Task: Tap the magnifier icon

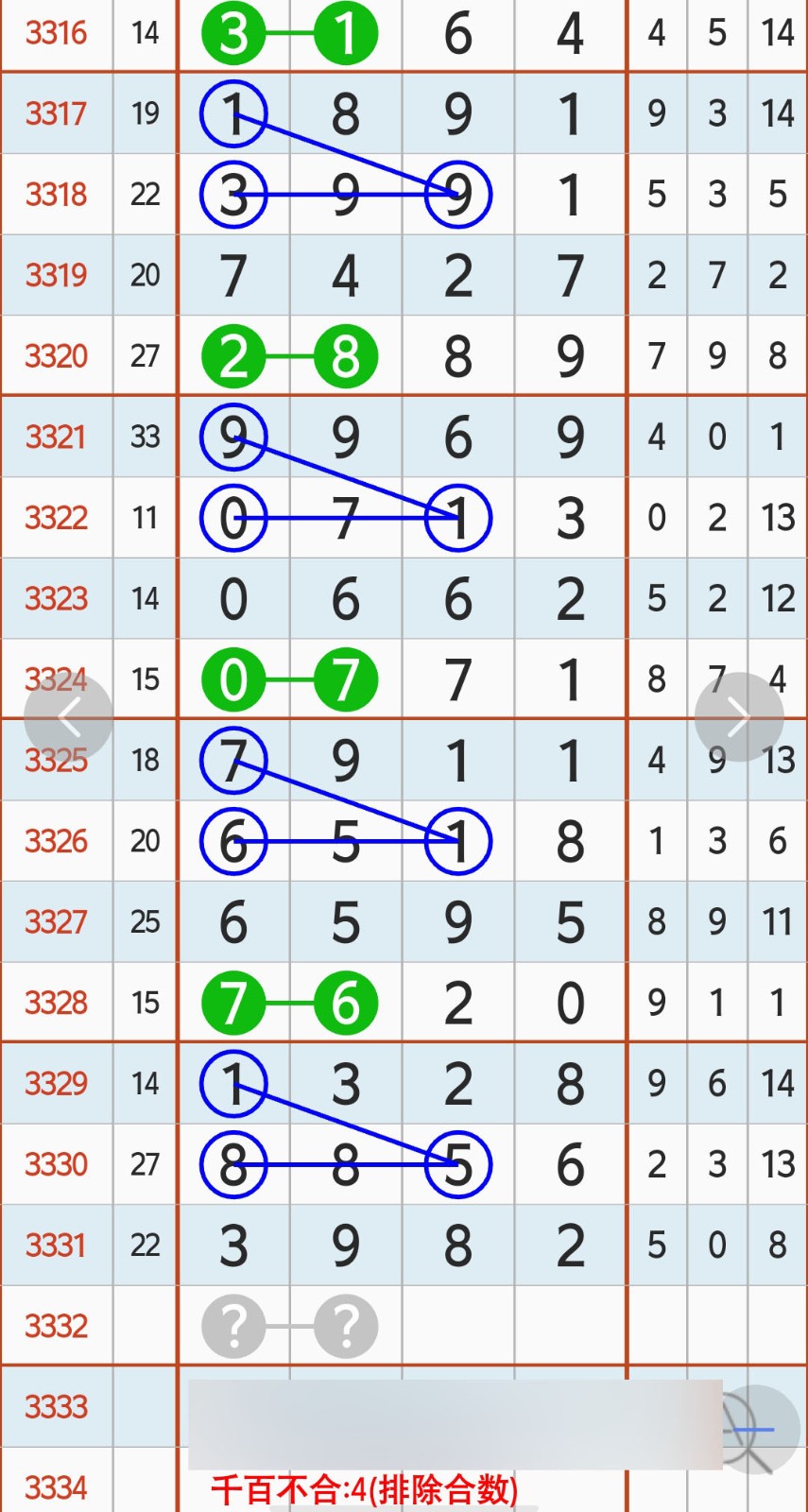Action: click(757, 1429)
